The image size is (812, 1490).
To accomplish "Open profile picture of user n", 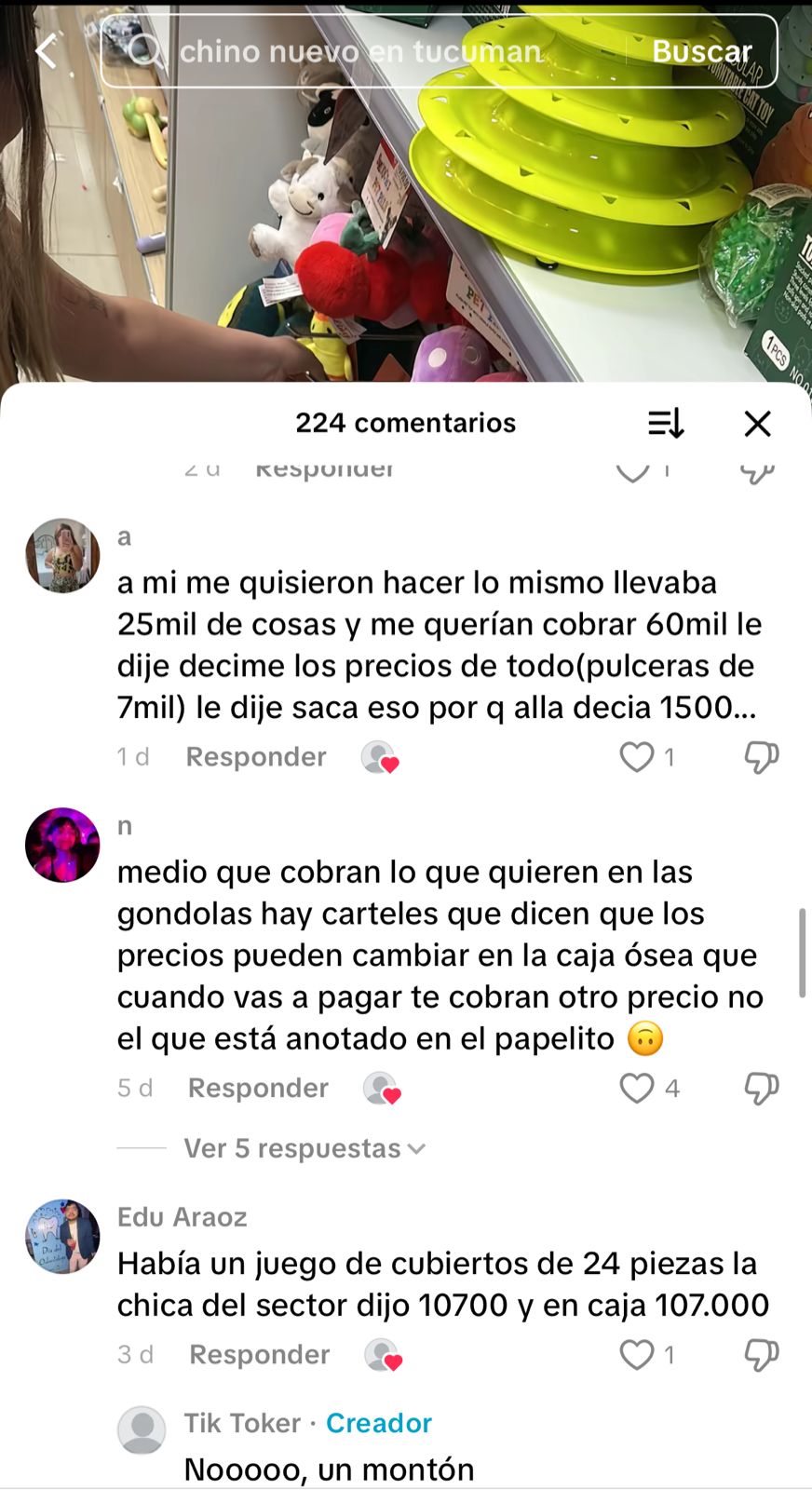I will (62, 845).
